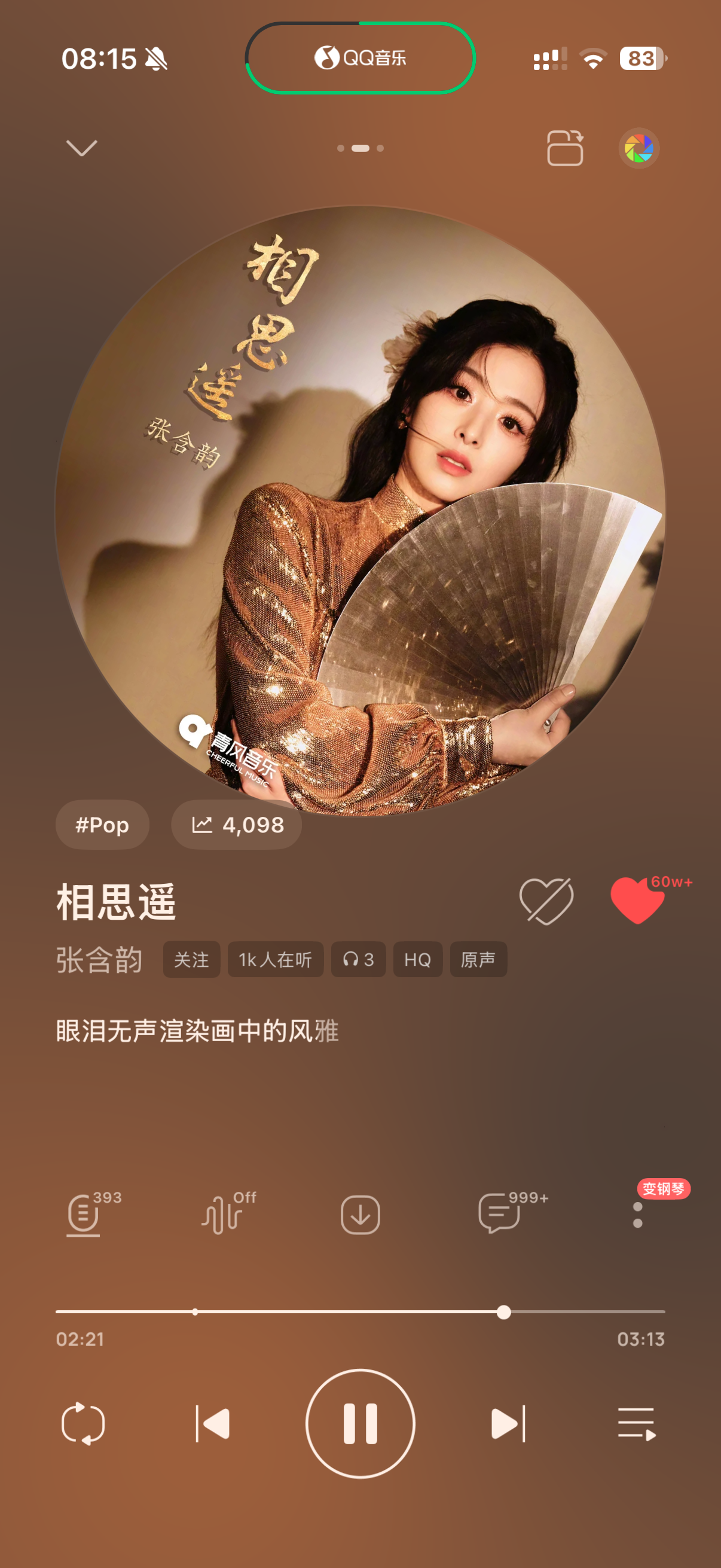This screenshot has width=721, height=1568.
Task: Collapse the player with the down chevron
Action: 81,148
